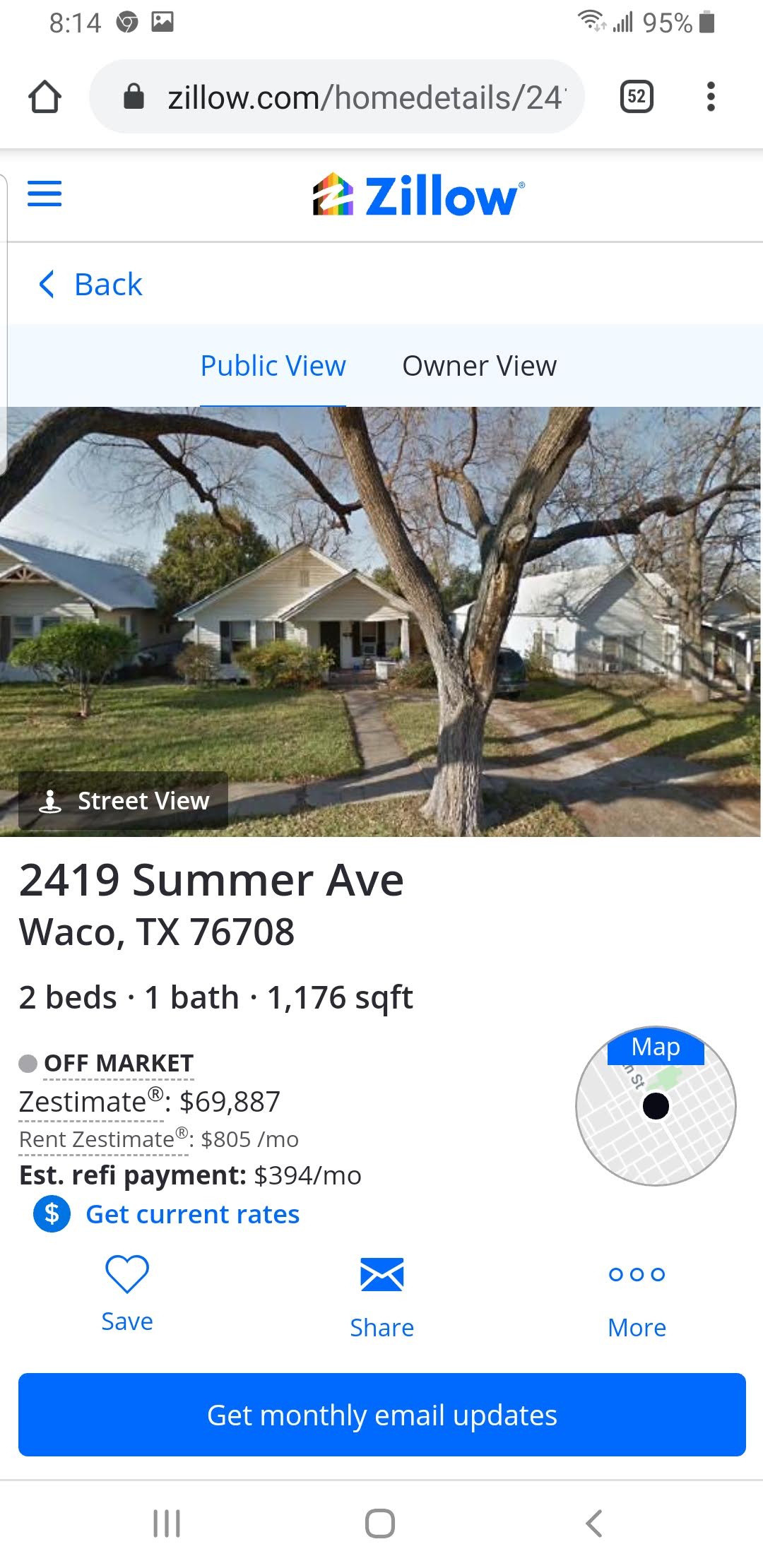Go to Zillow home via logo
This screenshot has height=1568, width=763.
pos(418,195)
